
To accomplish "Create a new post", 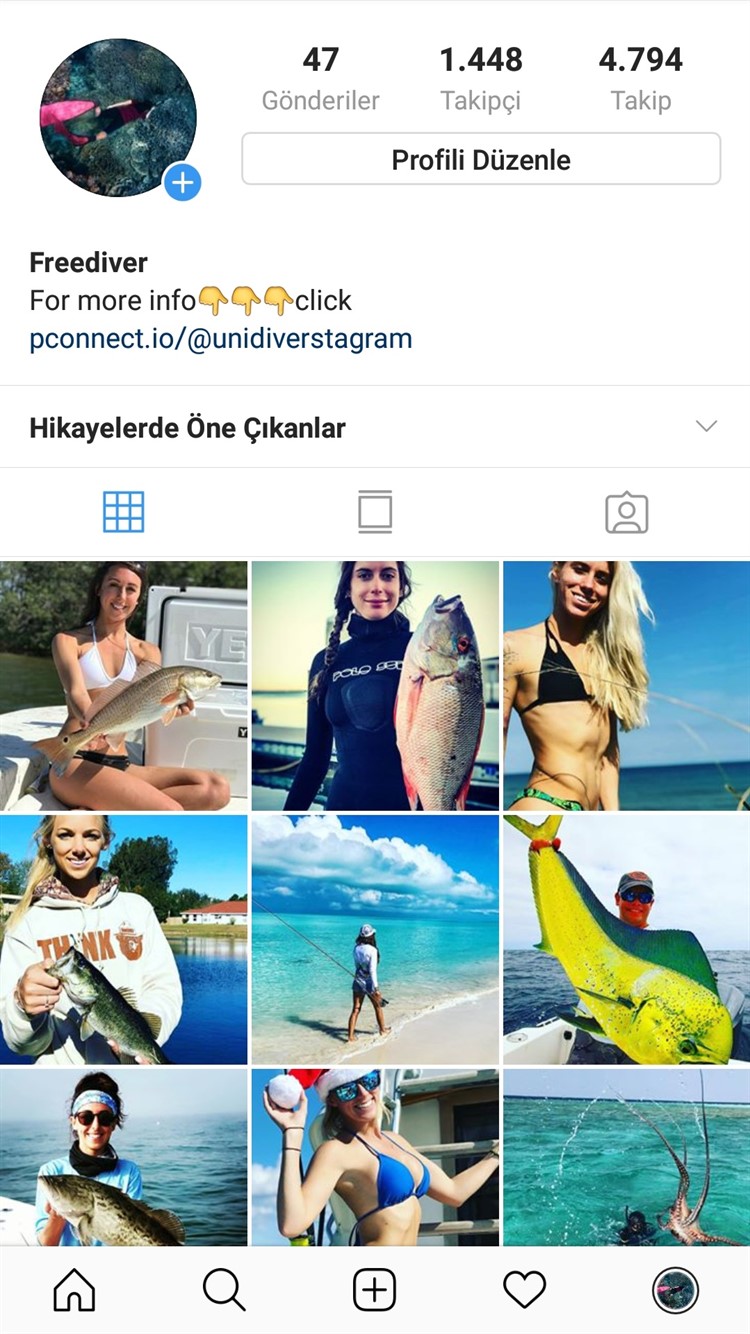I will tap(375, 1290).
